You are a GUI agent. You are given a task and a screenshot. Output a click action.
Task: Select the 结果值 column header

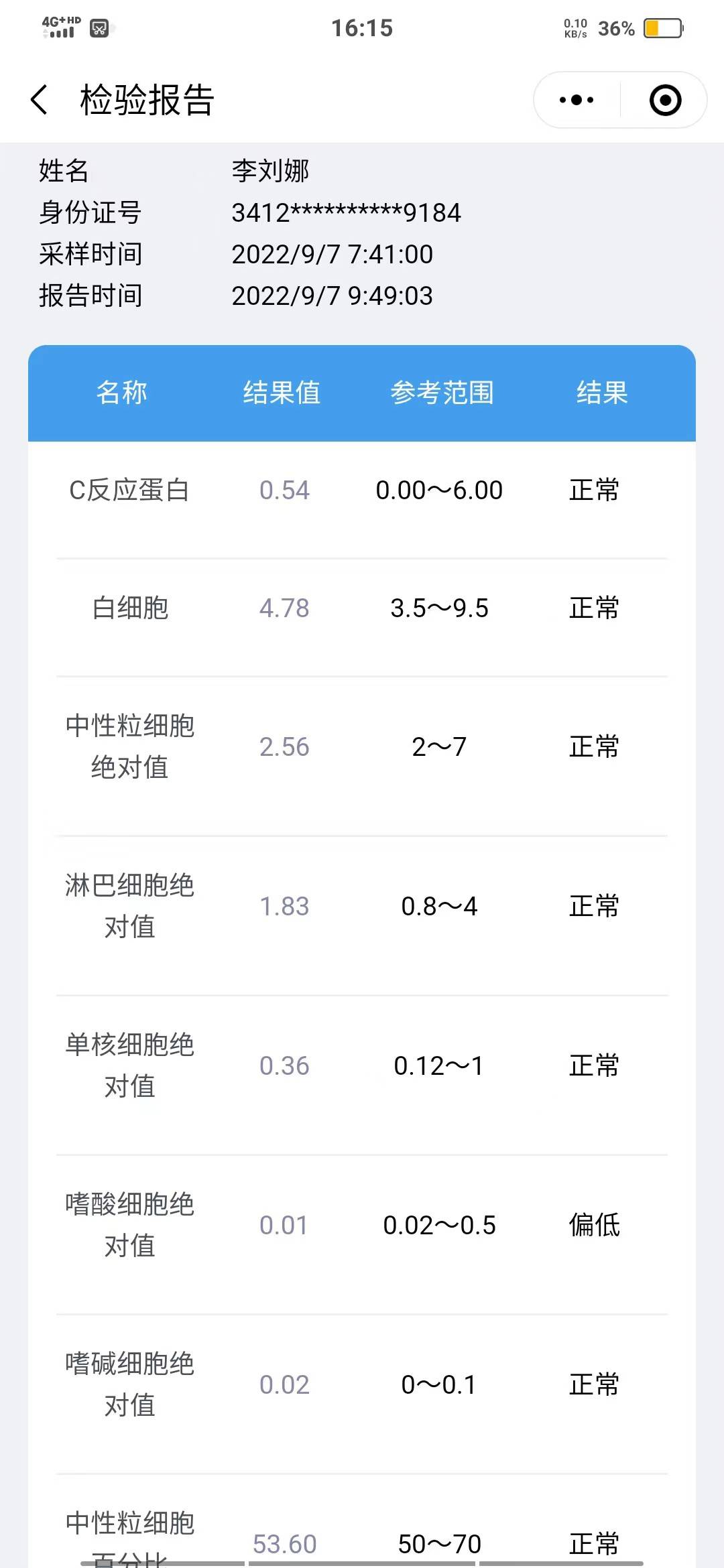[282, 393]
